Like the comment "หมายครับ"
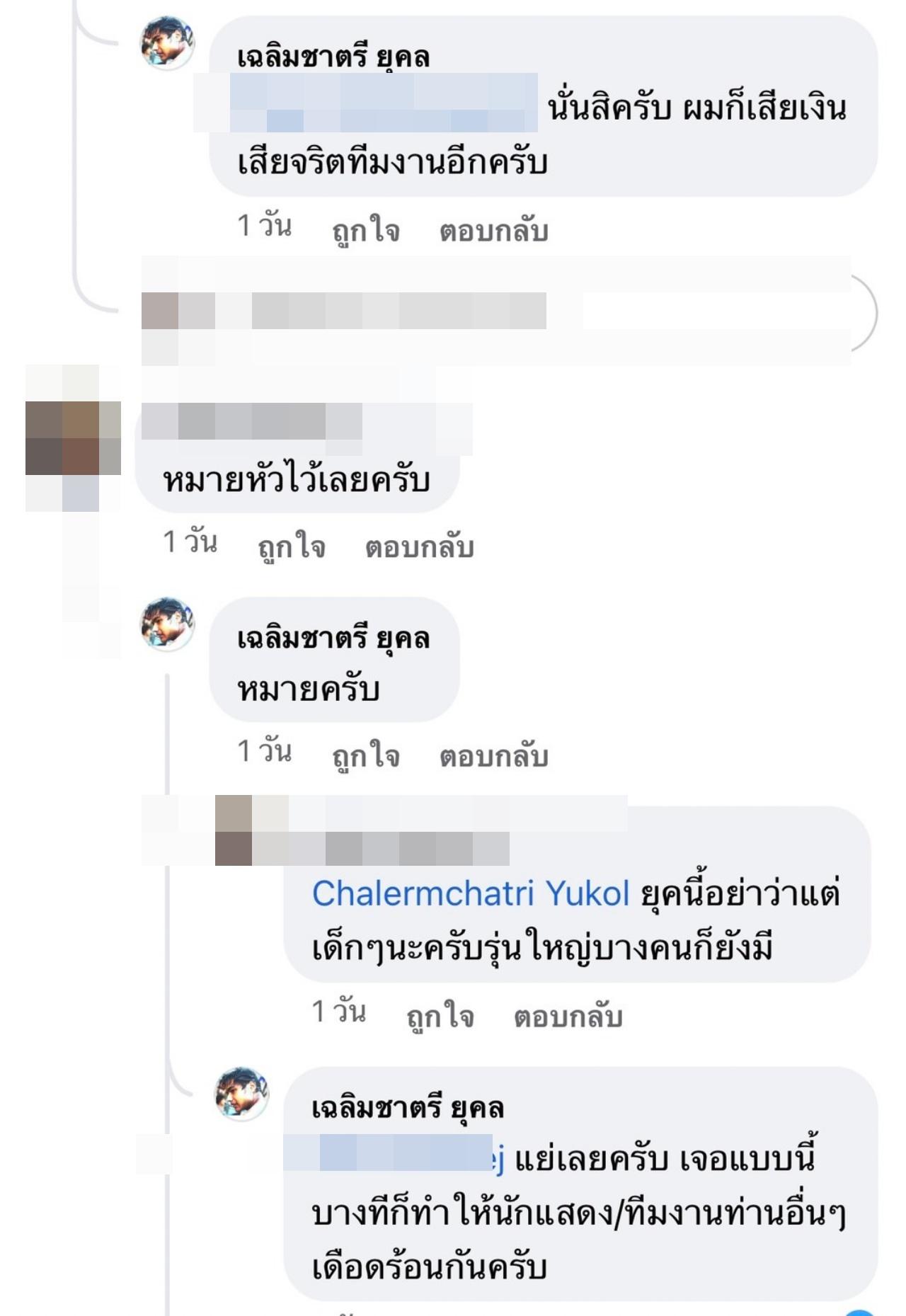The height and width of the screenshot is (1316, 906). (x=366, y=755)
